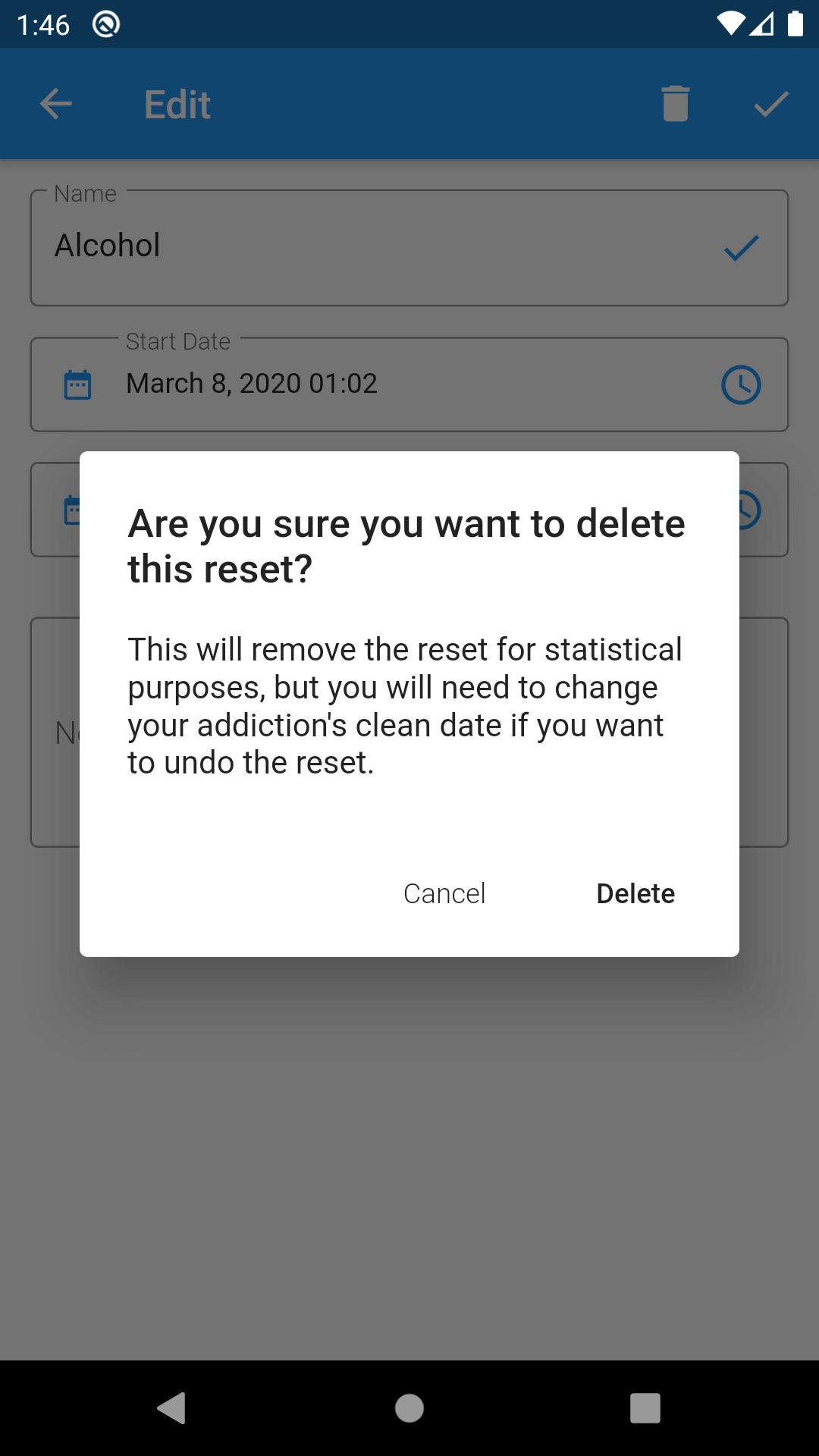The width and height of the screenshot is (819, 1456).
Task: Cancel the delete reset dialog
Action: tap(444, 893)
